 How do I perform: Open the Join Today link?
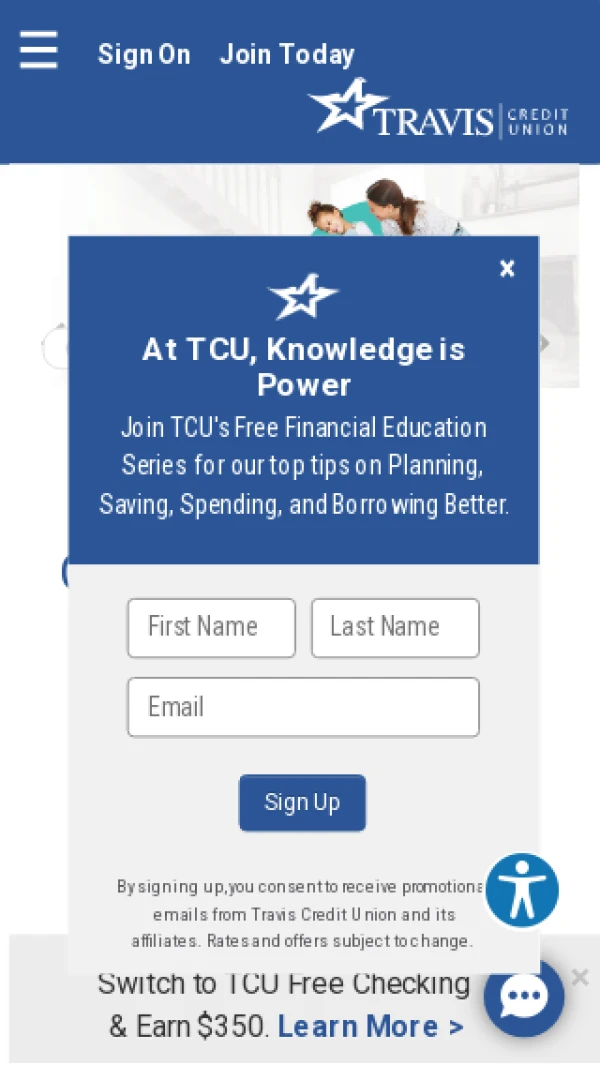click(287, 54)
